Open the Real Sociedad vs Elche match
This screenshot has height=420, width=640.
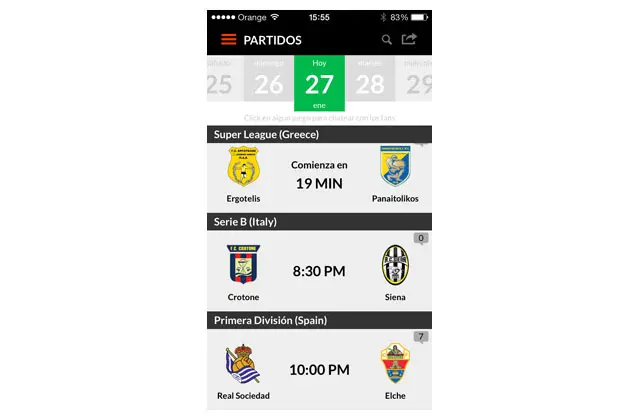(x=319, y=369)
